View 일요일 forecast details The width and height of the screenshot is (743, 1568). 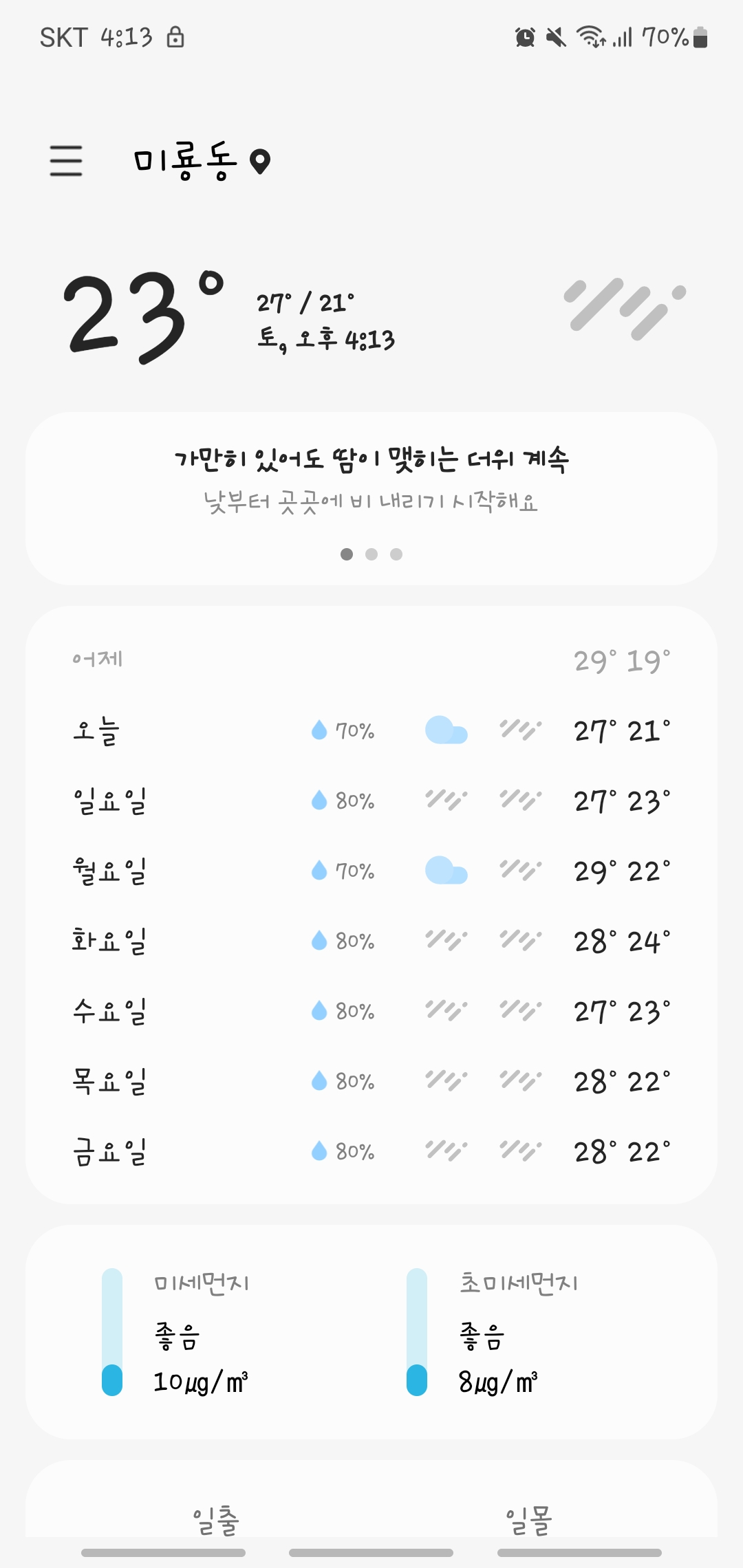click(x=371, y=801)
